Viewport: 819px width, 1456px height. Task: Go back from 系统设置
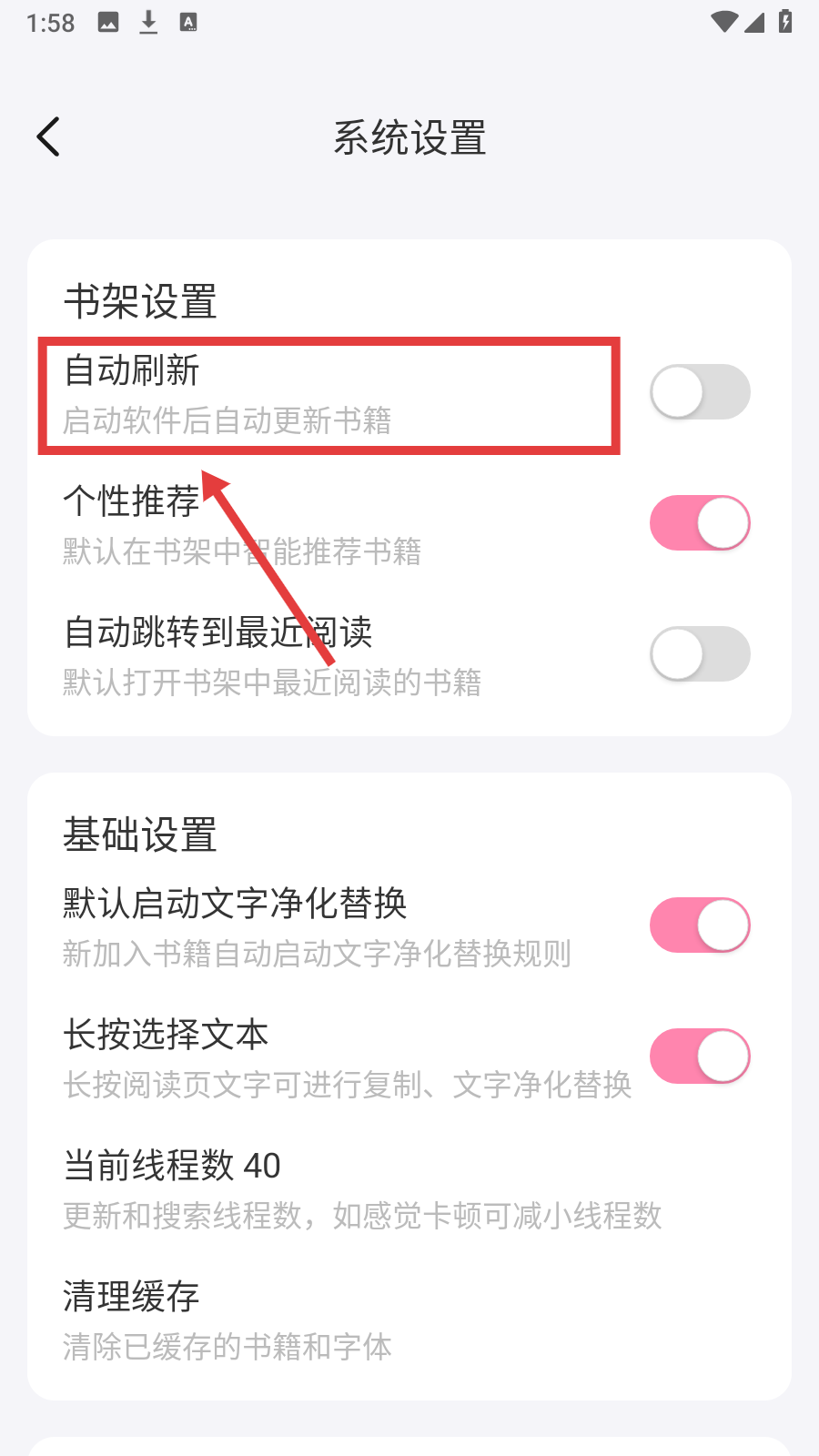point(48,137)
